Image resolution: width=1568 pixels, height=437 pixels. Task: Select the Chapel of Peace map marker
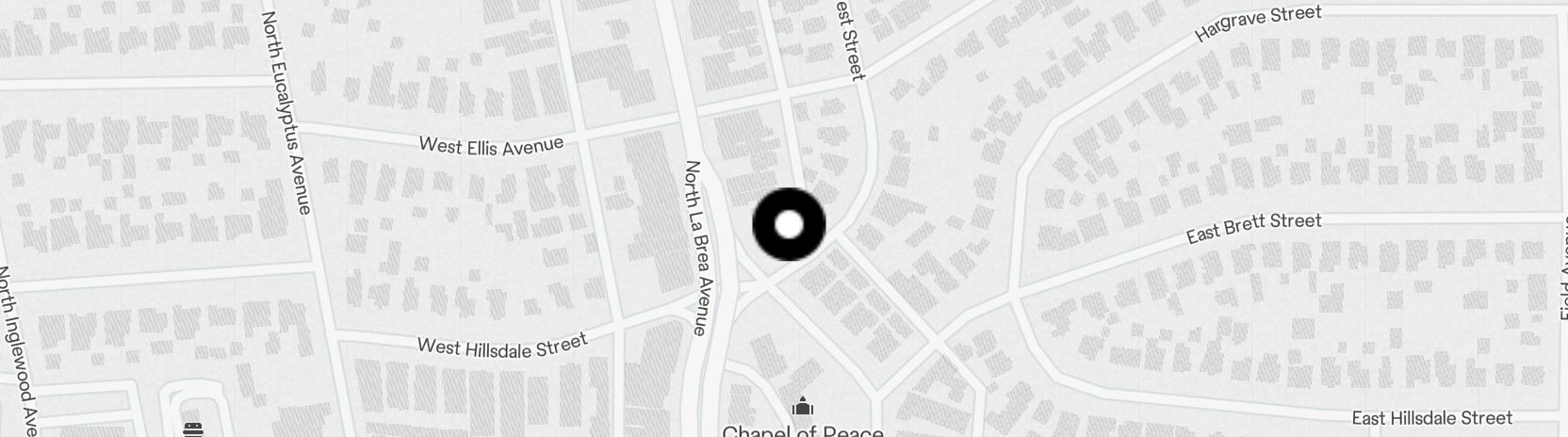pyautogui.click(x=802, y=407)
